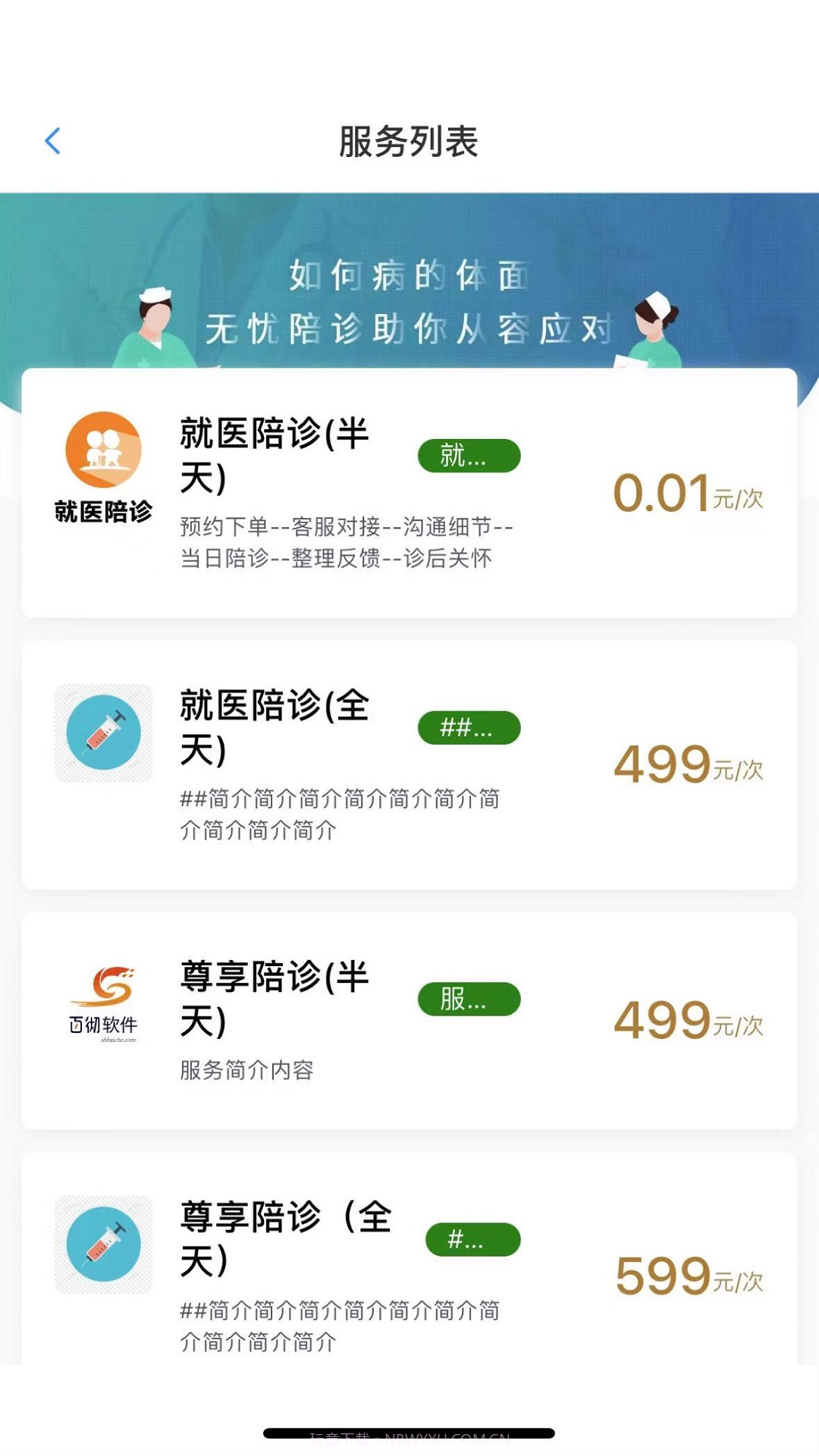Image resolution: width=819 pixels, height=1456 pixels.
Task: Tap the syringe icon beside 尊享陪诊（全天）
Action: [x=104, y=1244]
